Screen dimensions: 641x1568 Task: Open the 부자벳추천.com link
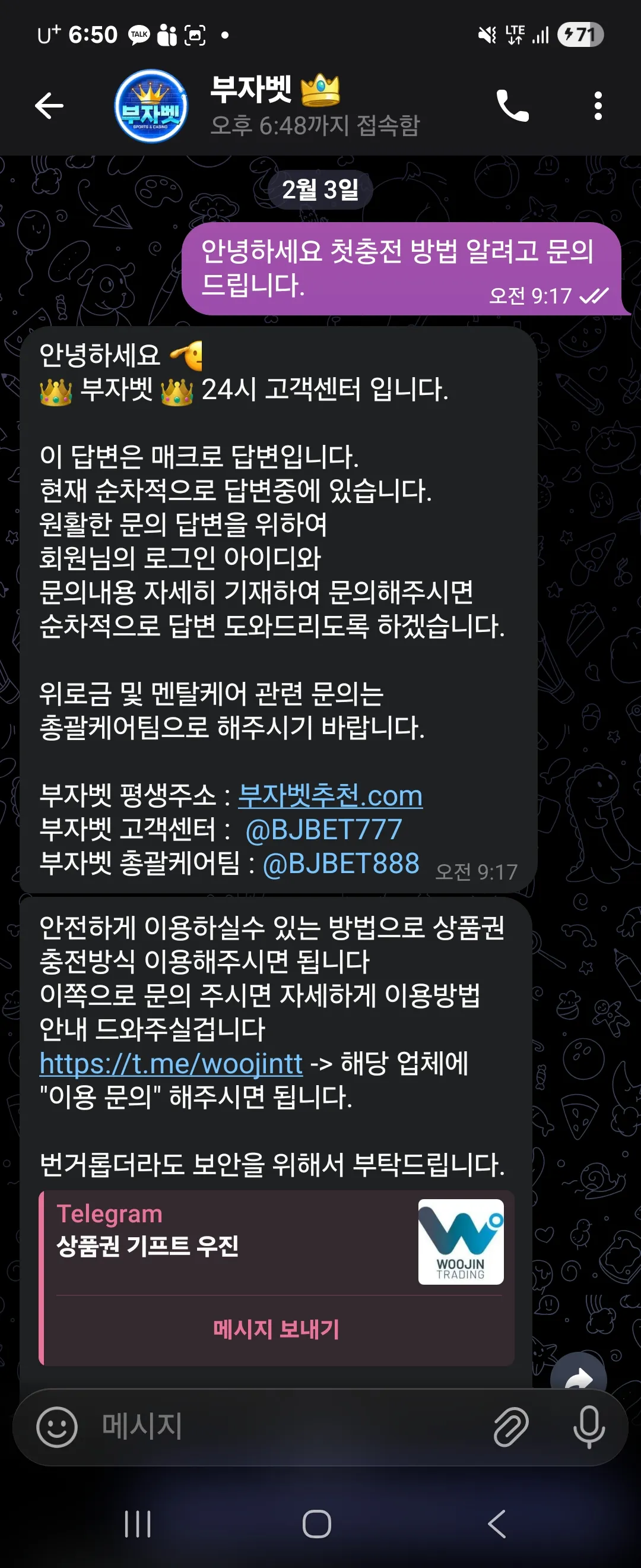[x=330, y=795]
